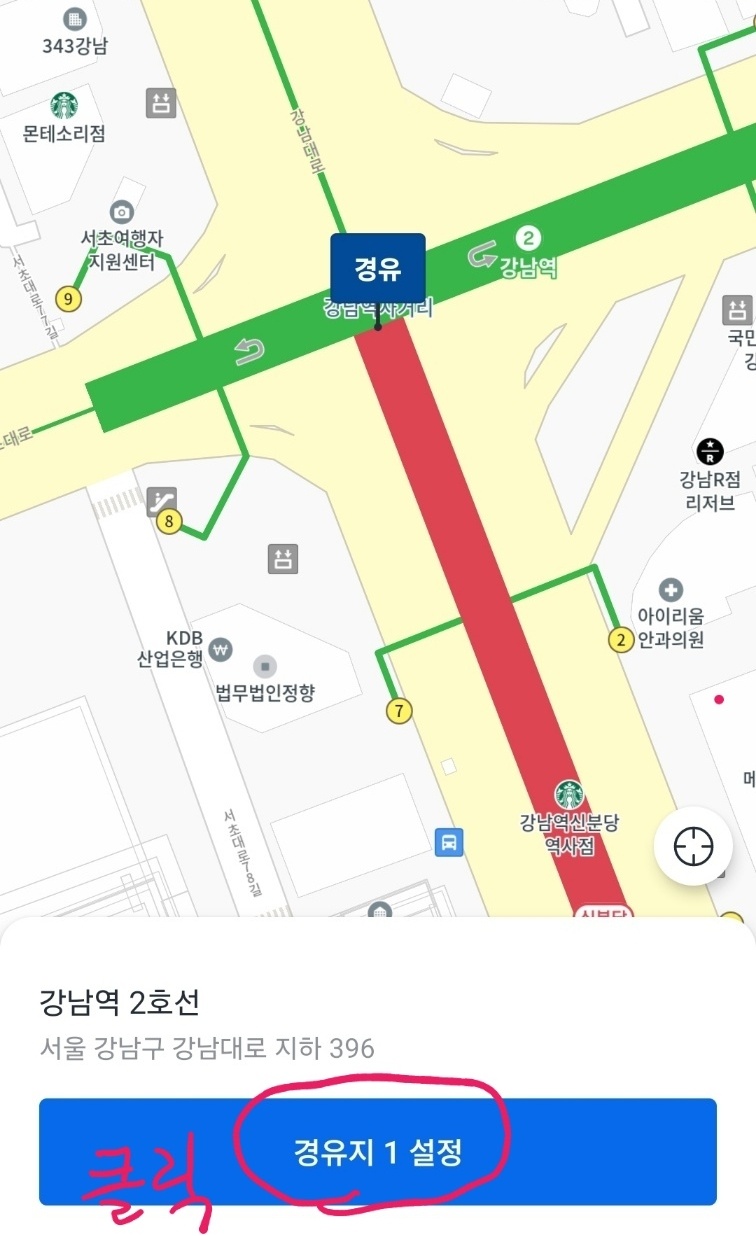Open the 강남R점 리저브 Reserve marker

click(711, 449)
